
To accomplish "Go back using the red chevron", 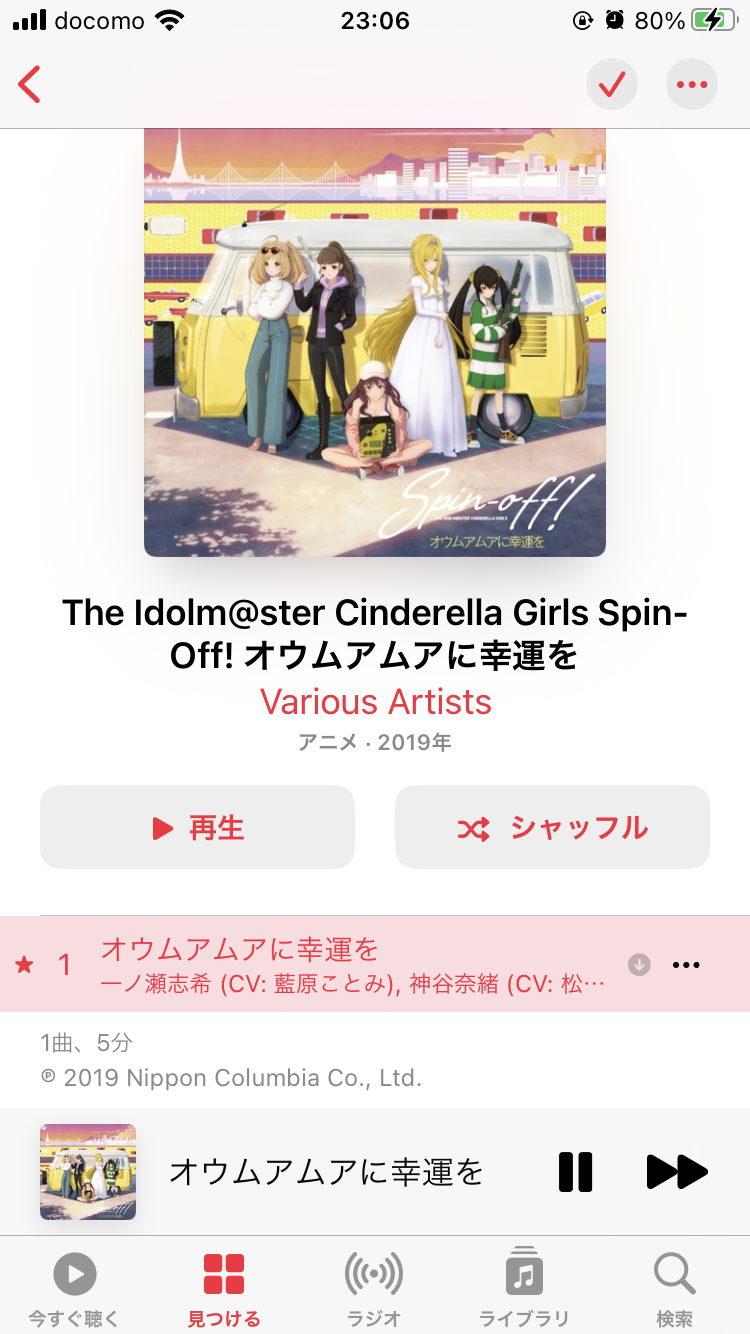I will (x=30, y=84).
